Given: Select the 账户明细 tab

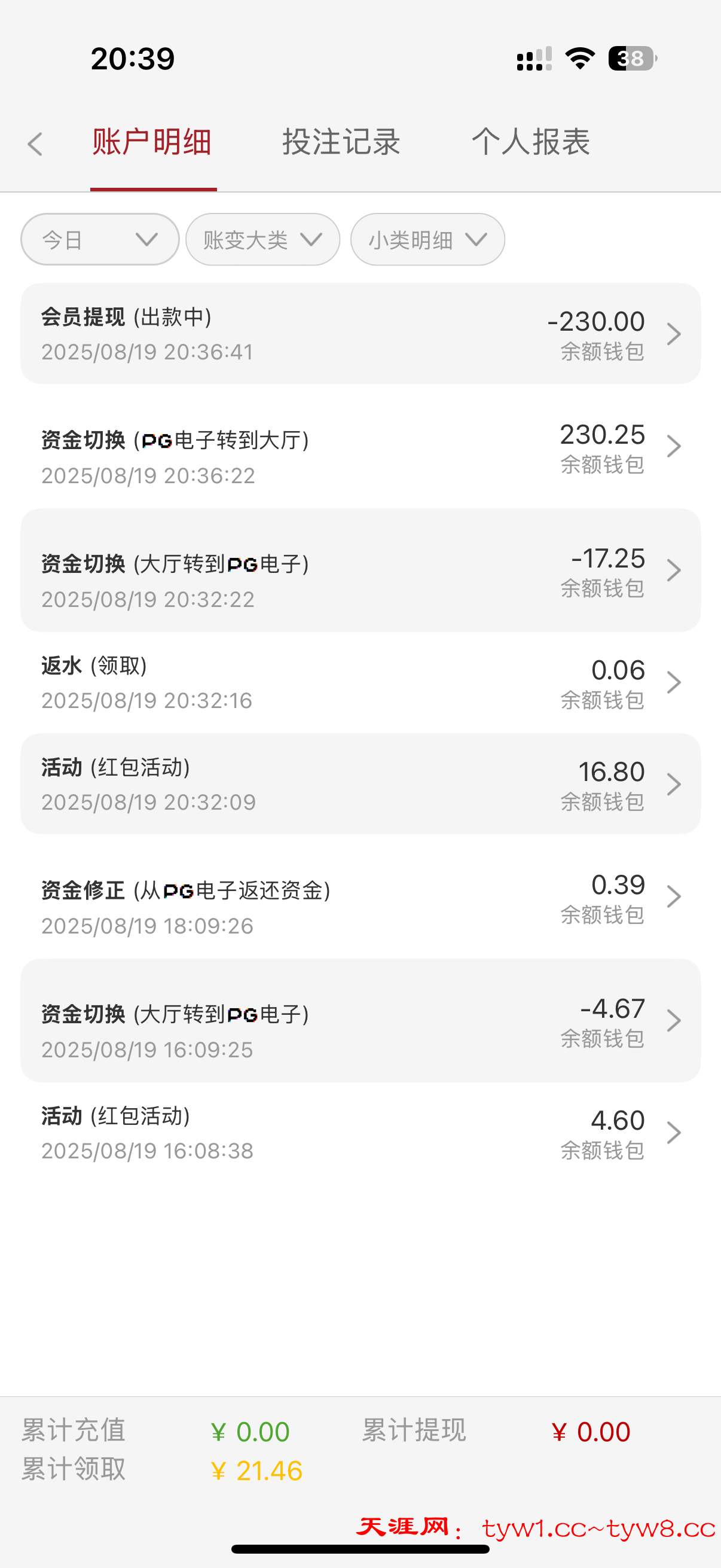Looking at the screenshot, I should coord(152,142).
